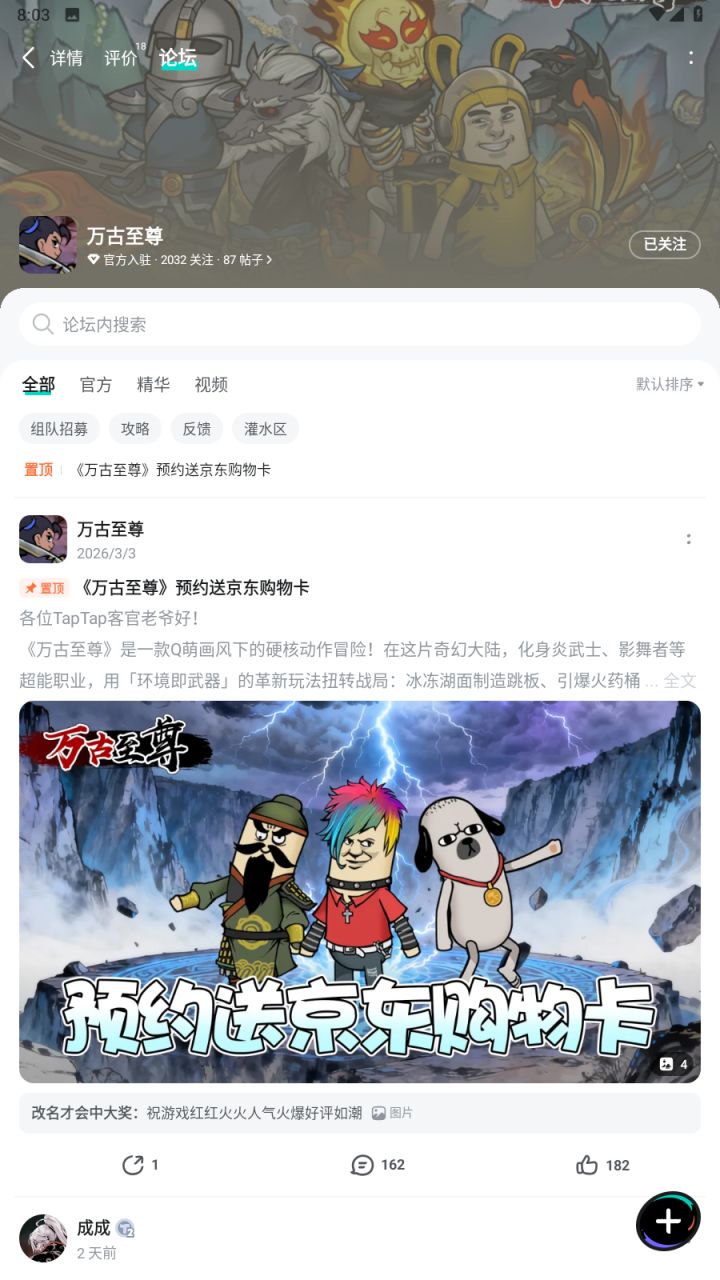720x1280 pixels.
Task: Like the post with the thumbs-up icon
Action: point(589,1164)
